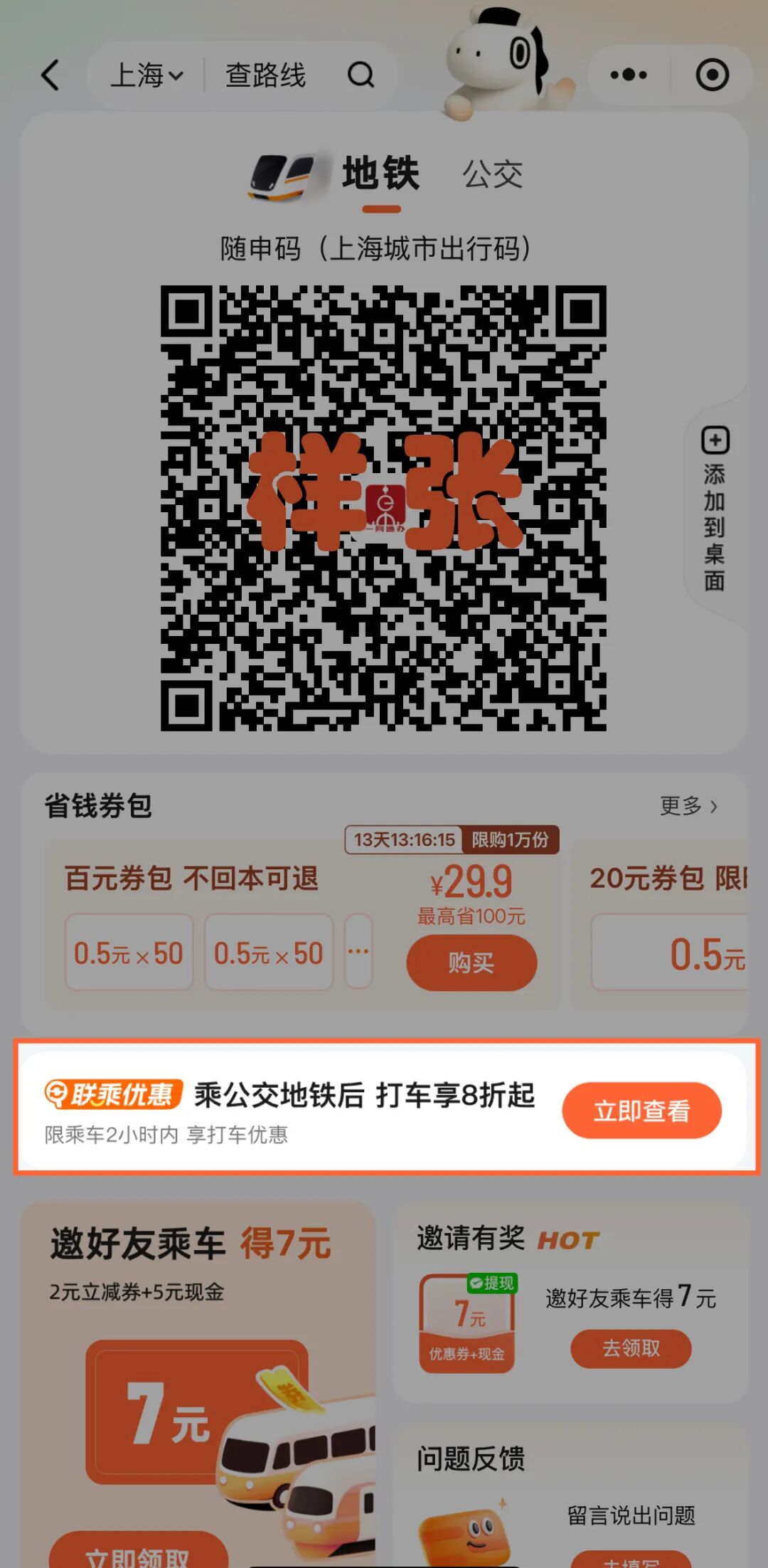
Task: Tap the ellipsis between the 0.5元 coupon cards
Action: [x=357, y=952]
